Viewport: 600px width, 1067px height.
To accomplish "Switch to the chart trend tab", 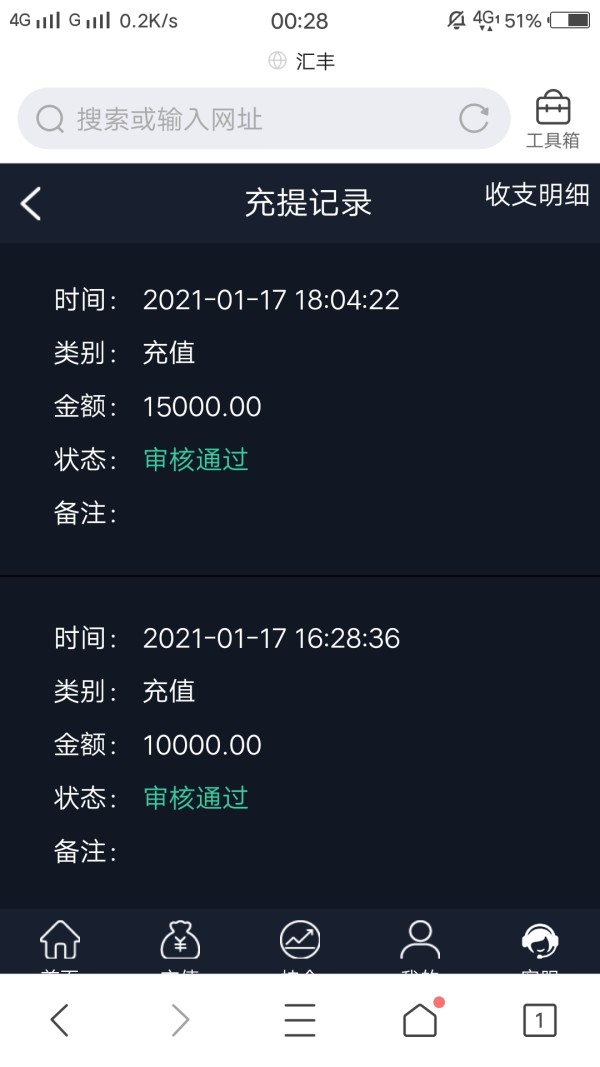I will pos(300,947).
